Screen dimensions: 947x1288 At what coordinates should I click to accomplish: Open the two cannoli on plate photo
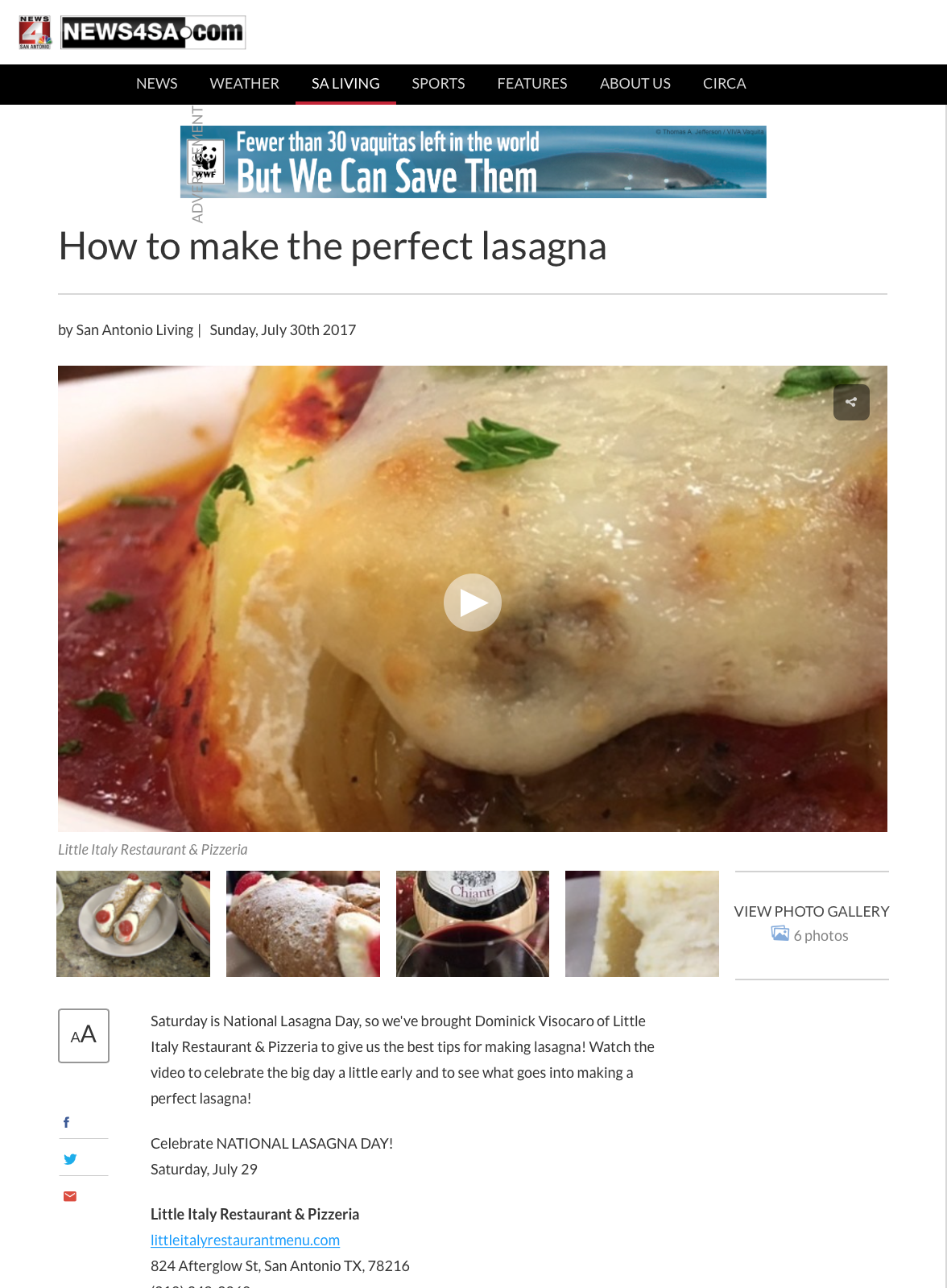tap(133, 924)
